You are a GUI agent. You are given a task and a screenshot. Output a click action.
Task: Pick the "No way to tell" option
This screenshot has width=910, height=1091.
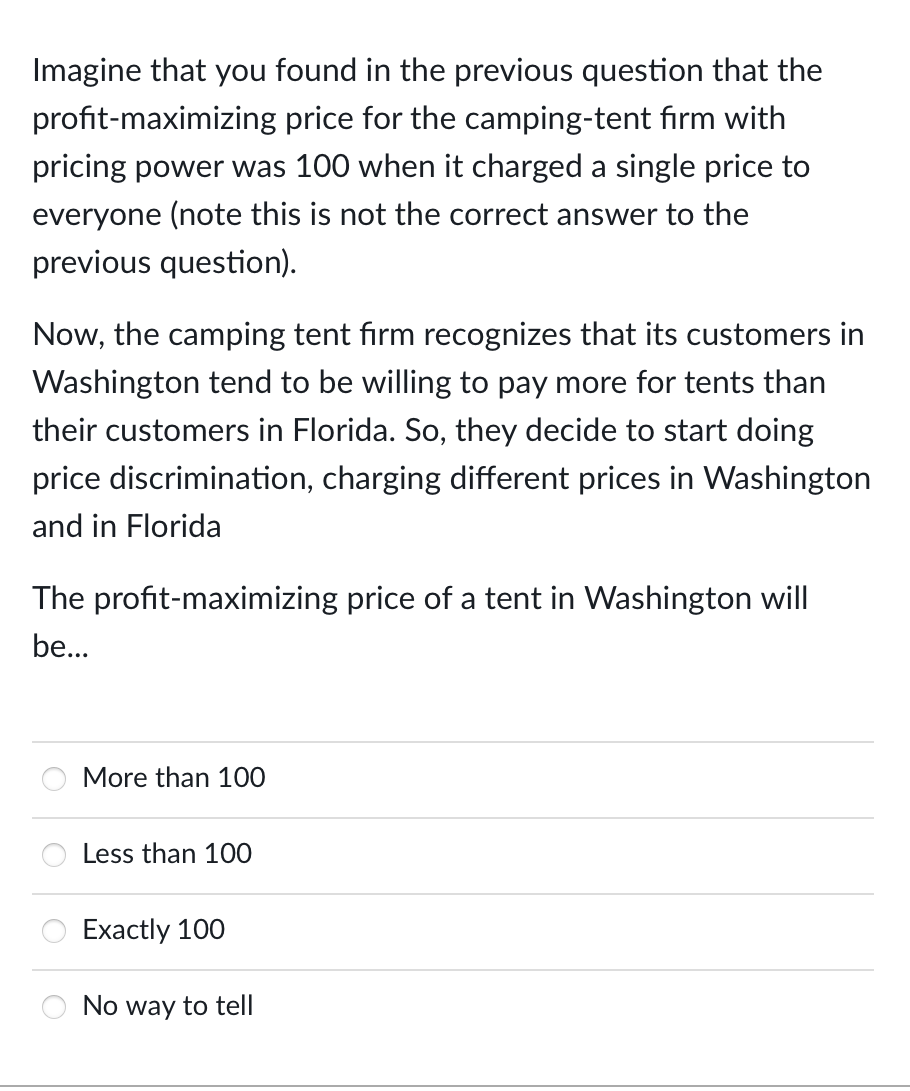(x=55, y=1007)
